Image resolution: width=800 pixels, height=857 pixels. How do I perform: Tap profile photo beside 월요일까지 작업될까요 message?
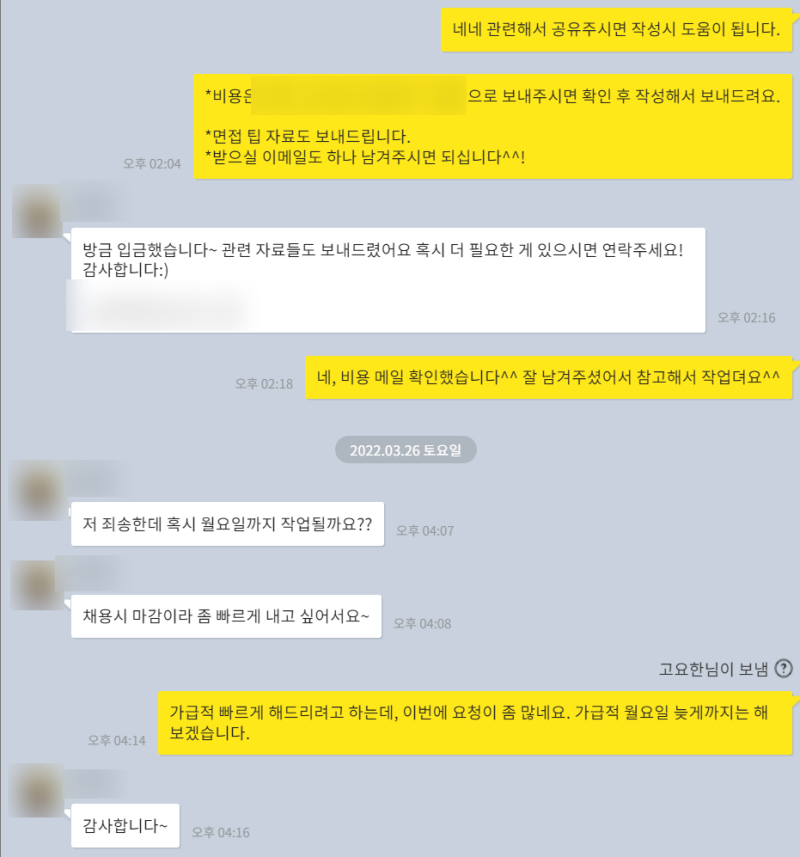point(35,490)
